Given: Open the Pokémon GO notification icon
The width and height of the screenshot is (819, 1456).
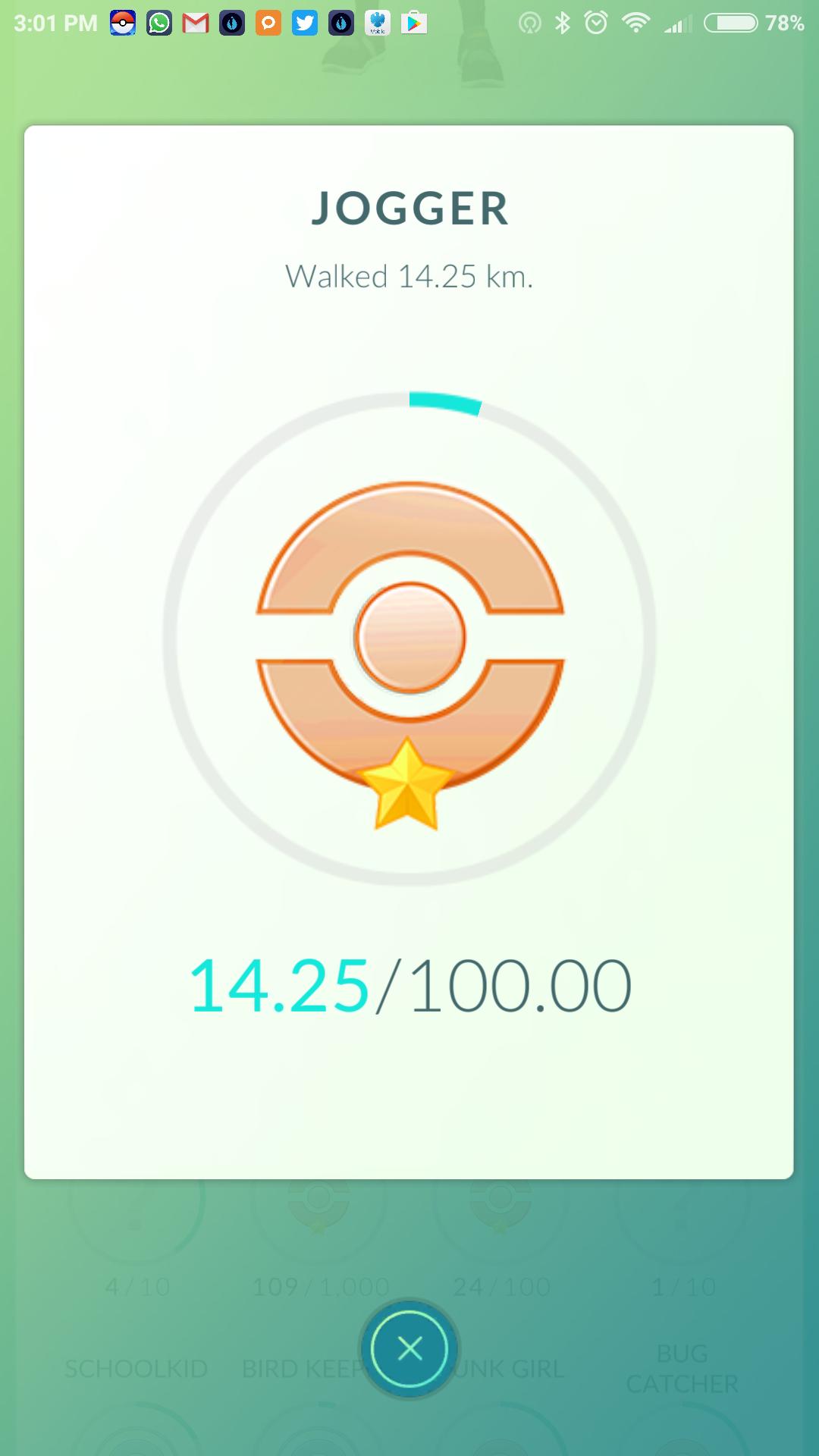Looking at the screenshot, I should (x=124, y=23).
